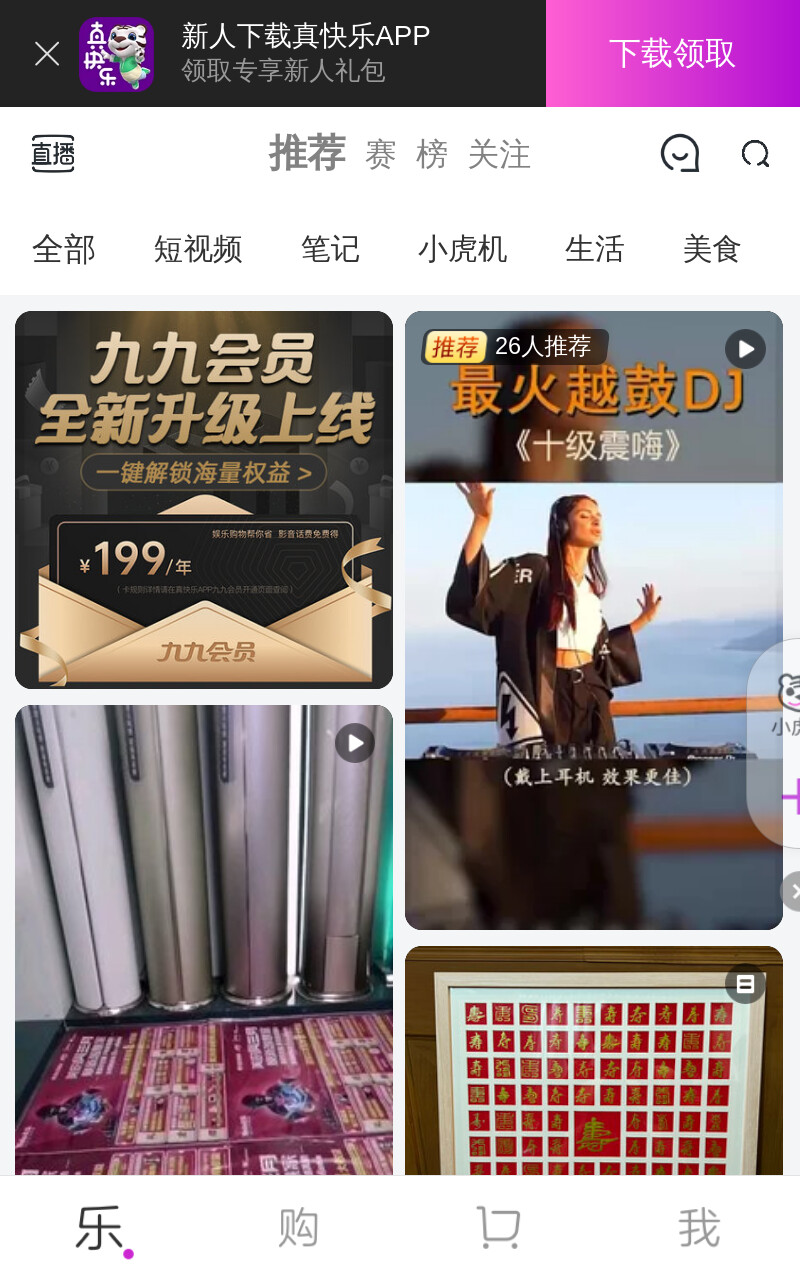Play the 最火越鼓DJ video
Viewport: 800px width, 1280px height.
594,620
